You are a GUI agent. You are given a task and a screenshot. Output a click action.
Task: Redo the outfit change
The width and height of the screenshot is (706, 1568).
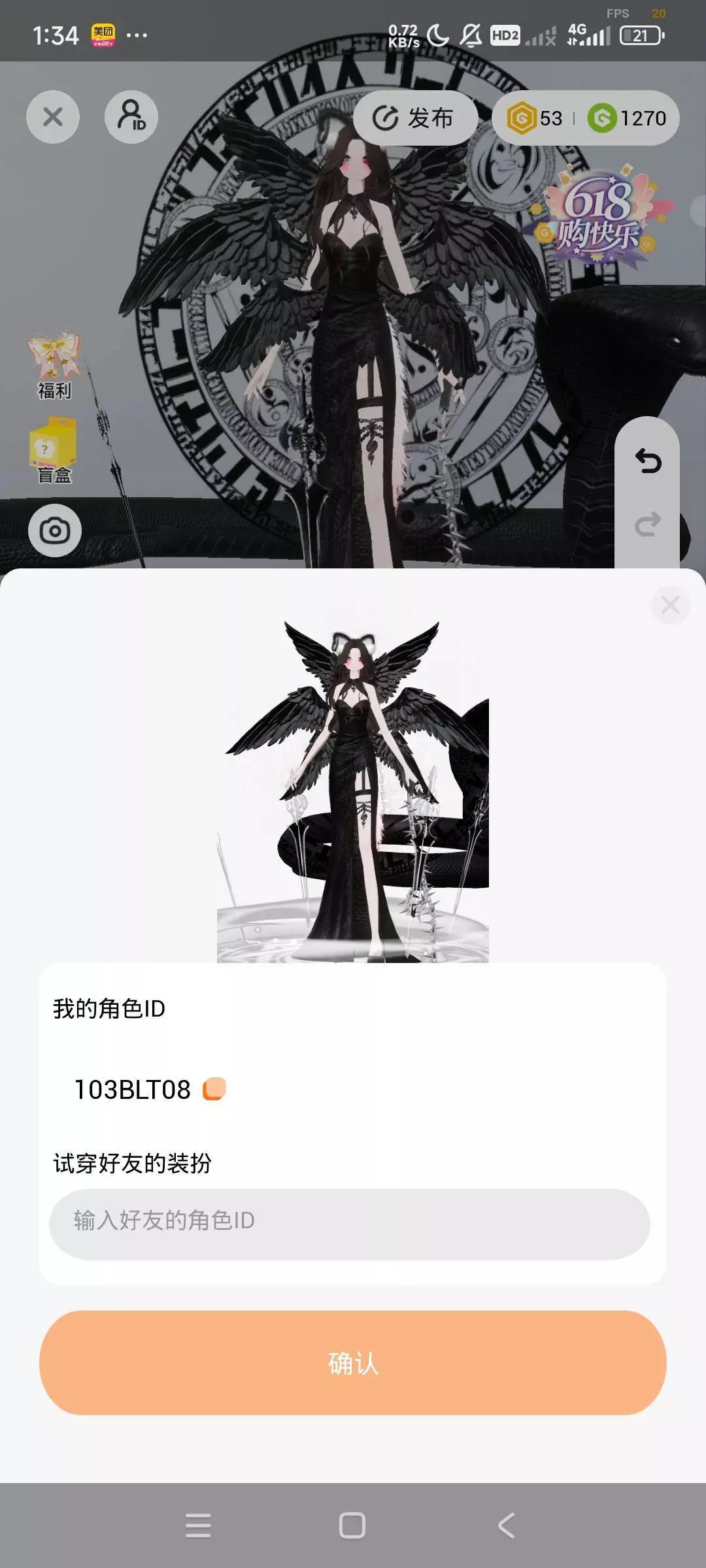[648, 525]
